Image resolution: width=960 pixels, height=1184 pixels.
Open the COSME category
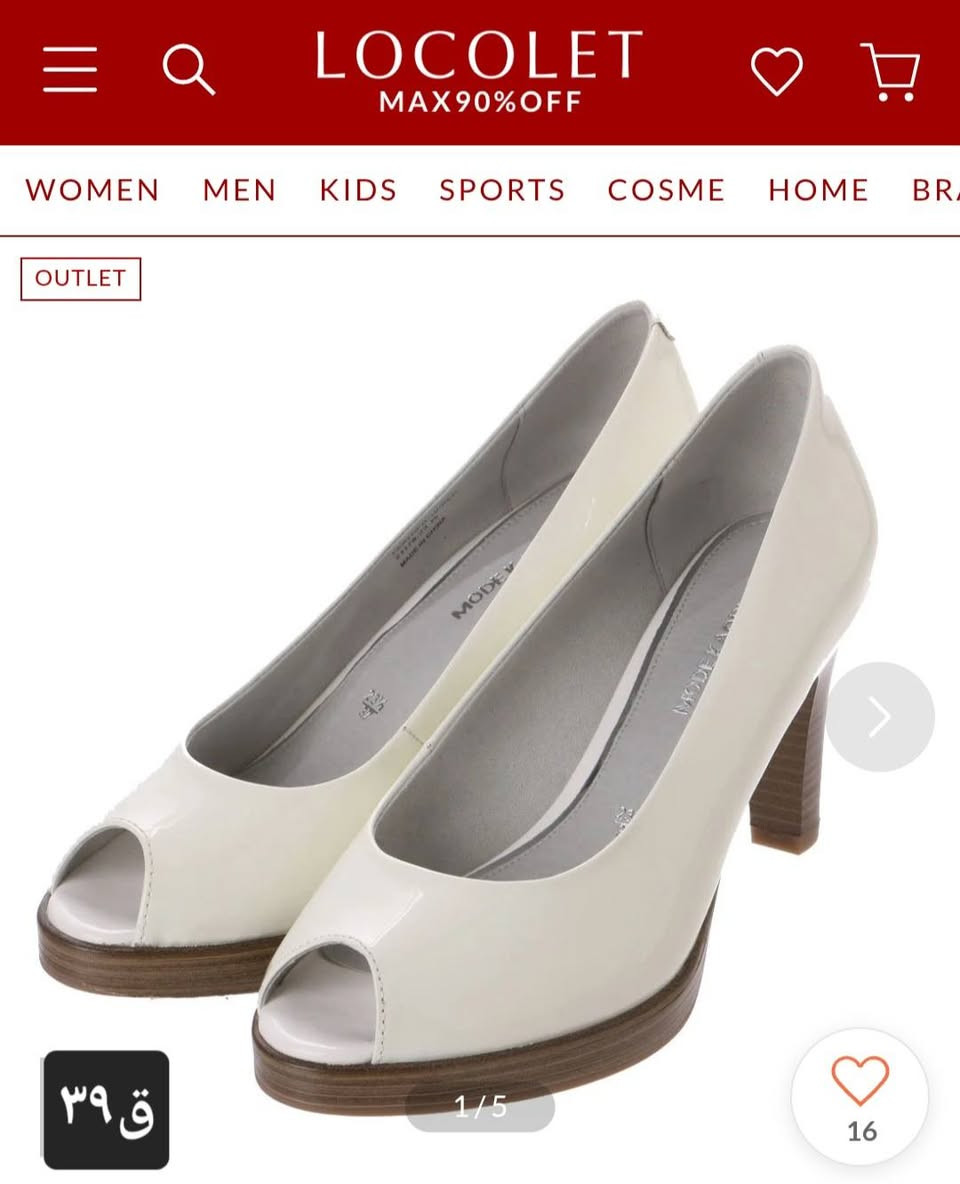tap(666, 190)
